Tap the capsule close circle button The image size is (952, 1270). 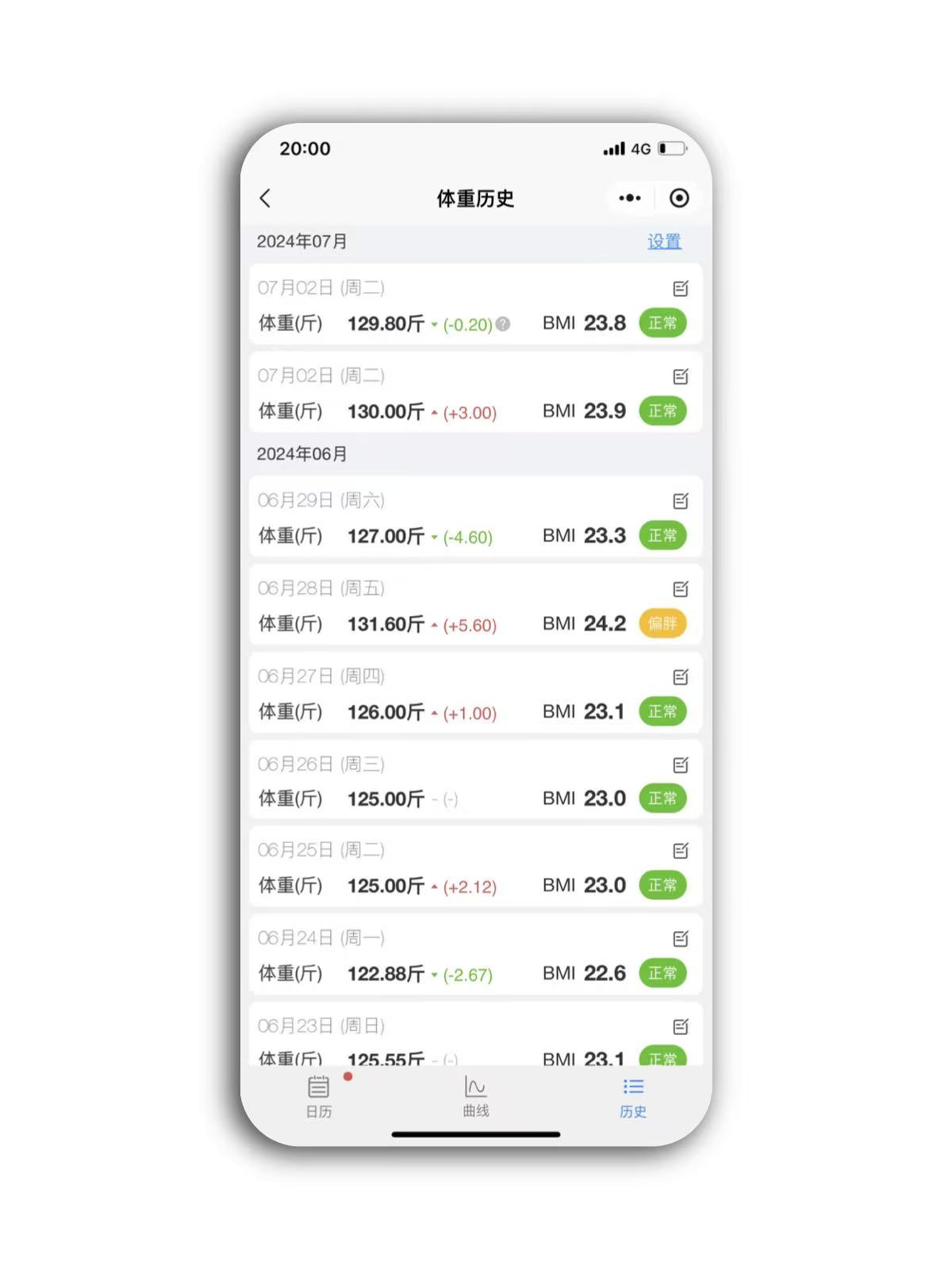click(679, 198)
